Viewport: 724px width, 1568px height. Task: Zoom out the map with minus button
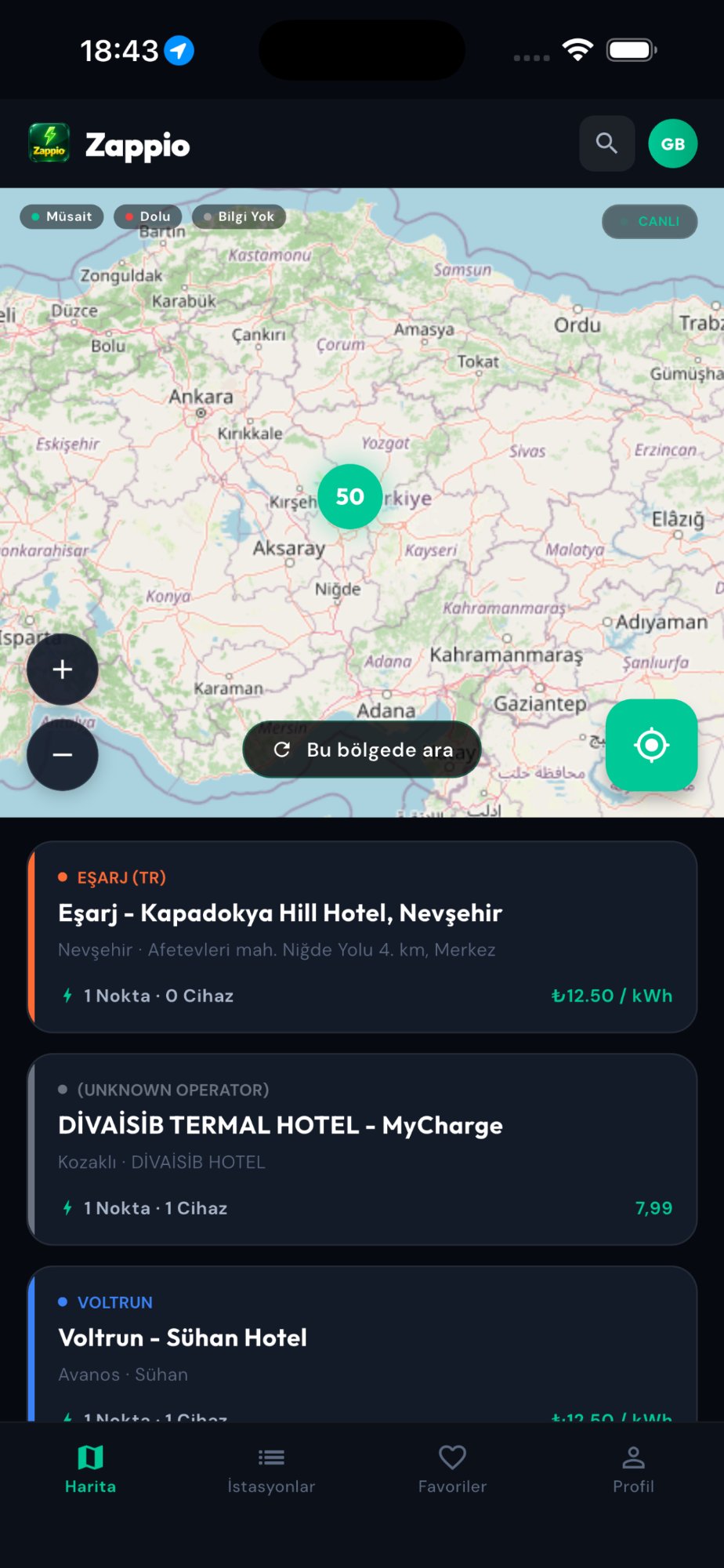pyautogui.click(x=63, y=755)
